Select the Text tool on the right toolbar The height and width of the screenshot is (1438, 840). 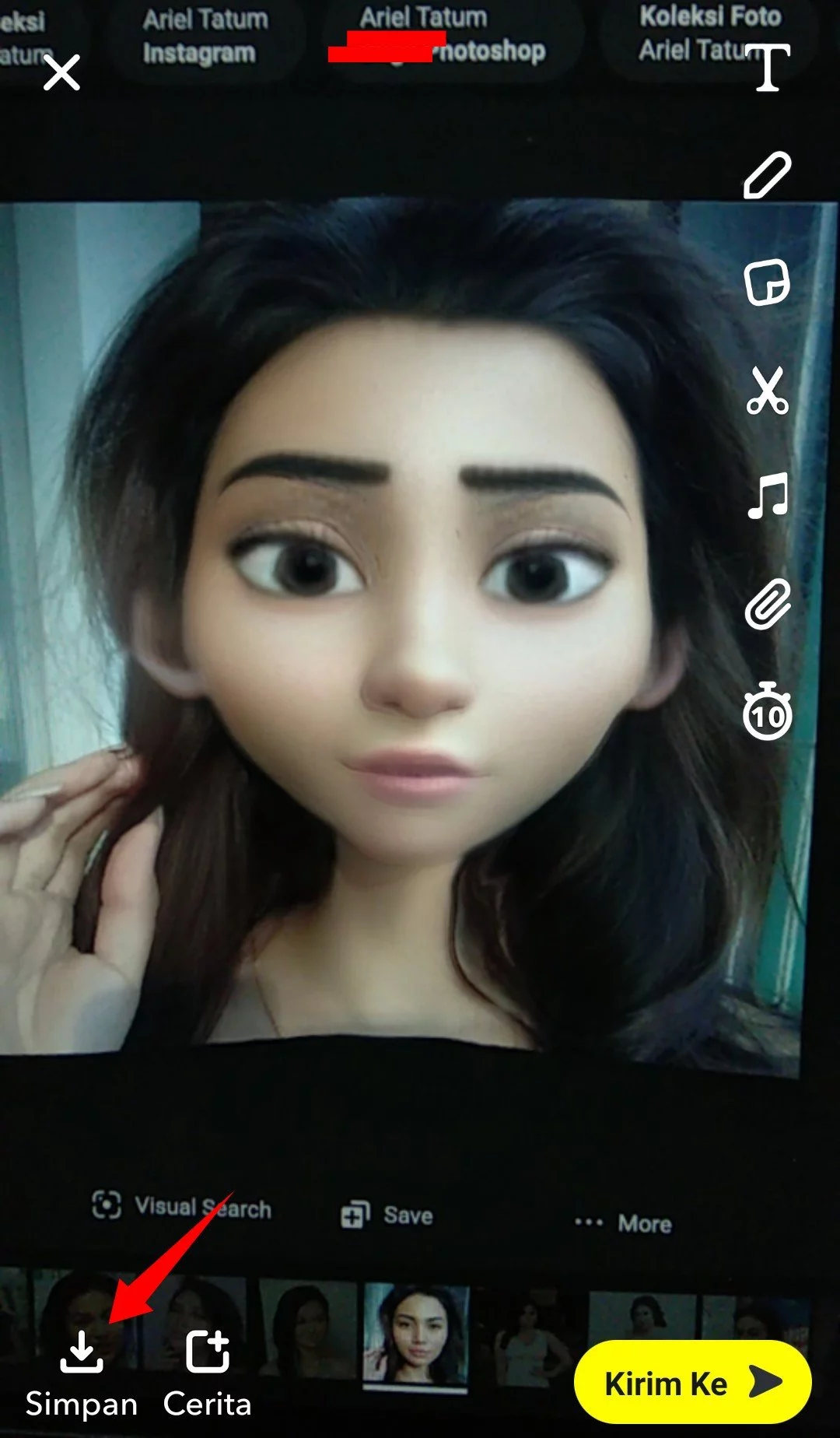[767, 68]
